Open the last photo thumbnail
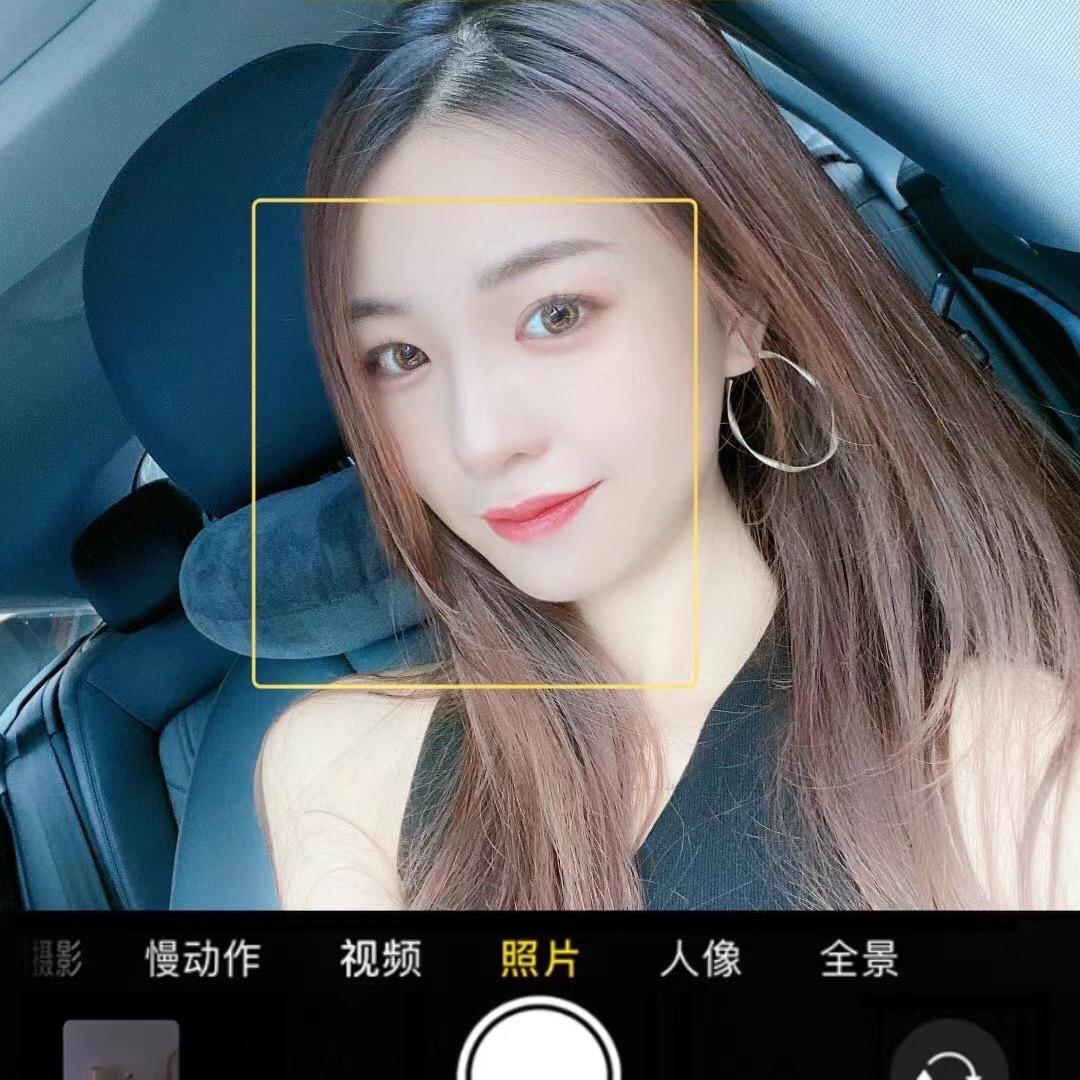Viewport: 1080px width, 1080px height. pyautogui.click(x=121, y=1052)
